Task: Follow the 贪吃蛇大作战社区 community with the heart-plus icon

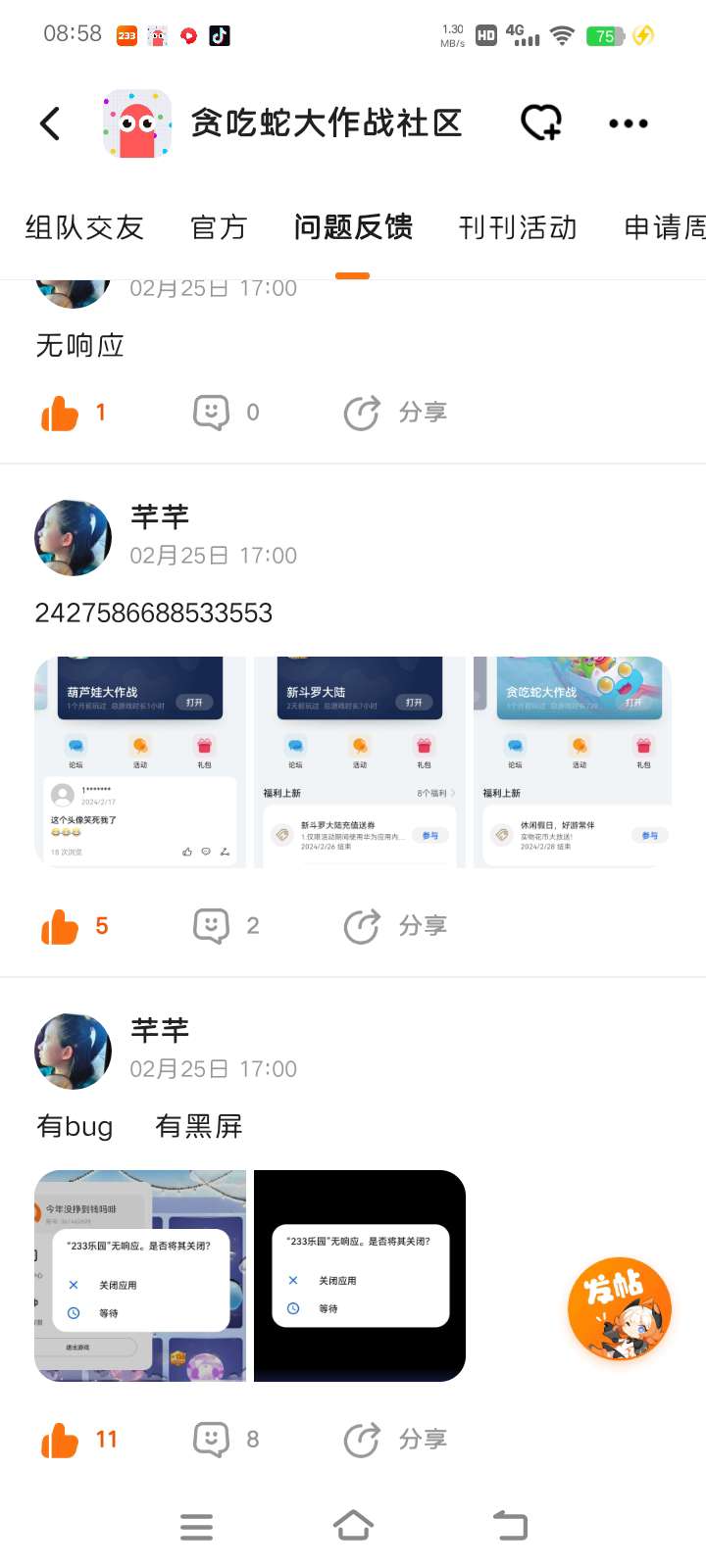Action: coord(540,123)
